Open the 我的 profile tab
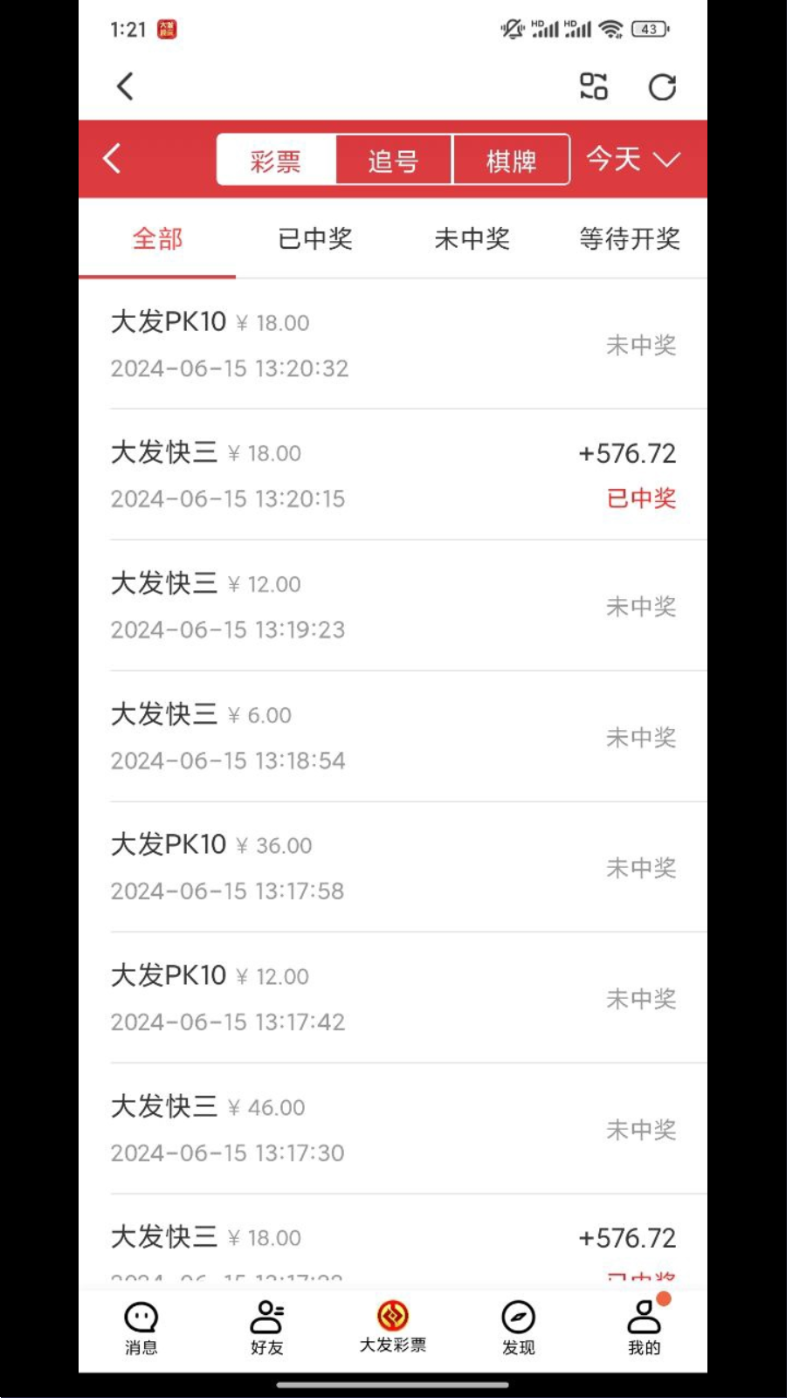Viewport: 787px width, 1398px height. (x=644, y=1328)
